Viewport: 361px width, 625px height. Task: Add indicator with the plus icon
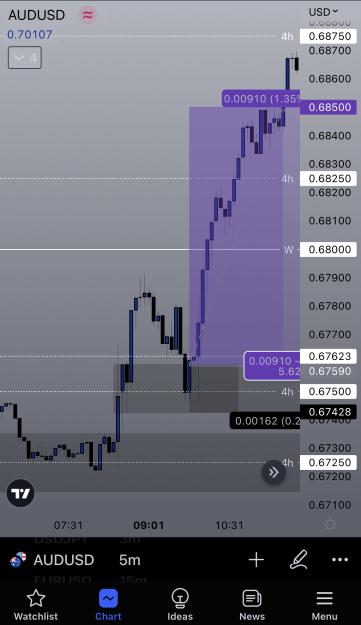click(256, 560)
